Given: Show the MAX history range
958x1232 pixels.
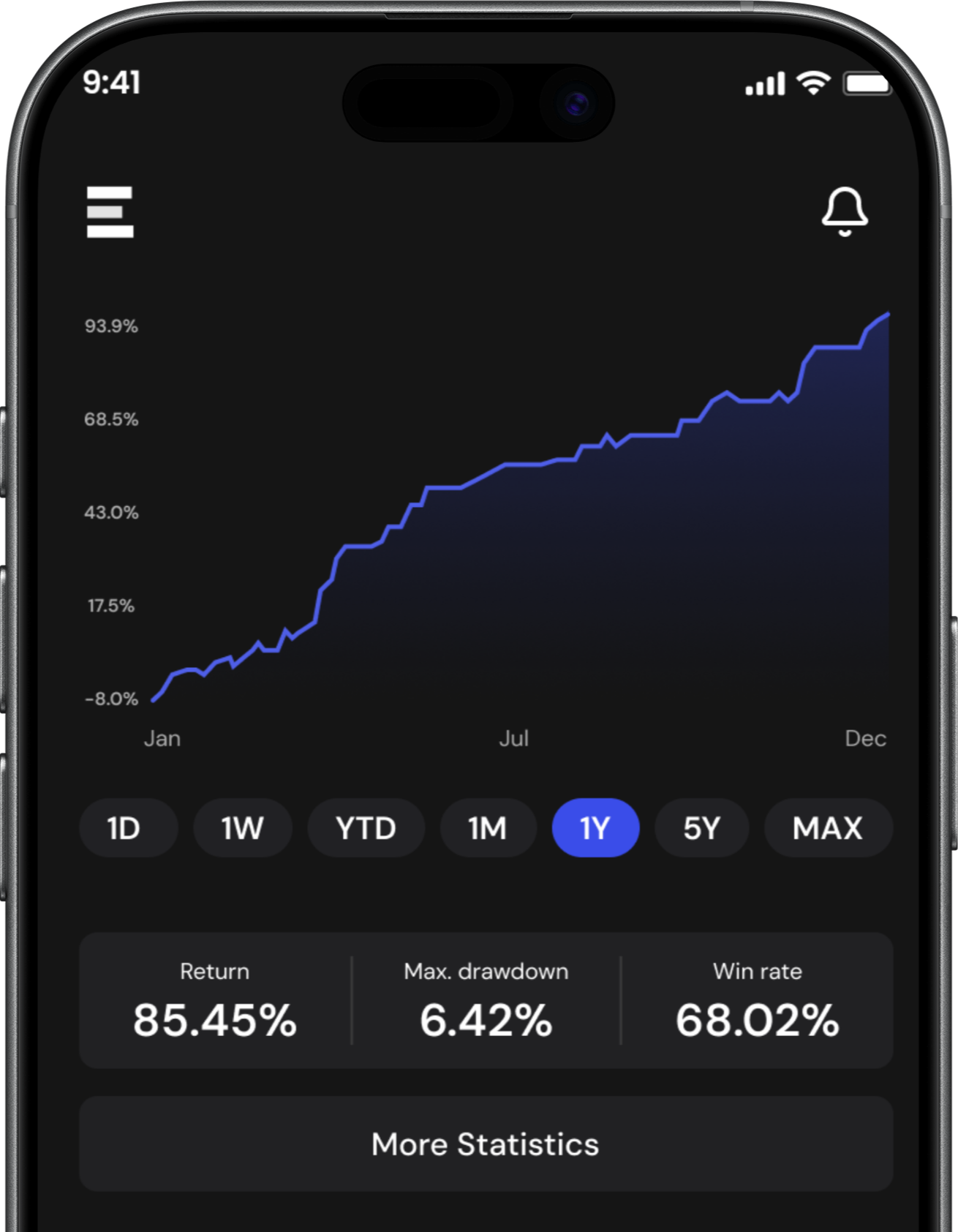Looking at the screenshot, I should click(x=827, y=827).
